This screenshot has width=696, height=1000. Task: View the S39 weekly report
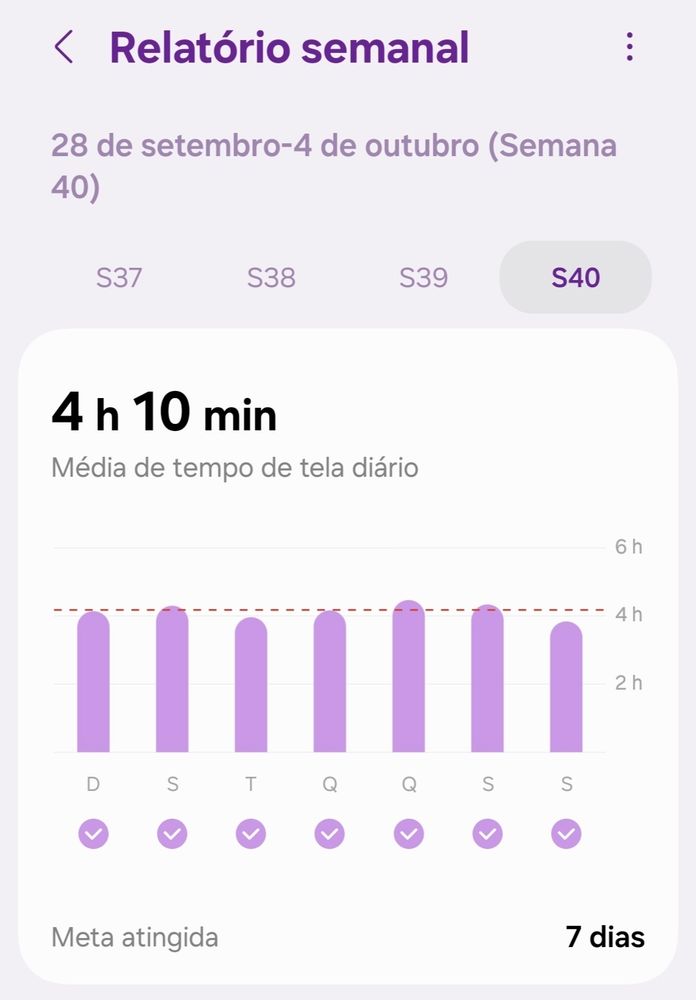423,277
